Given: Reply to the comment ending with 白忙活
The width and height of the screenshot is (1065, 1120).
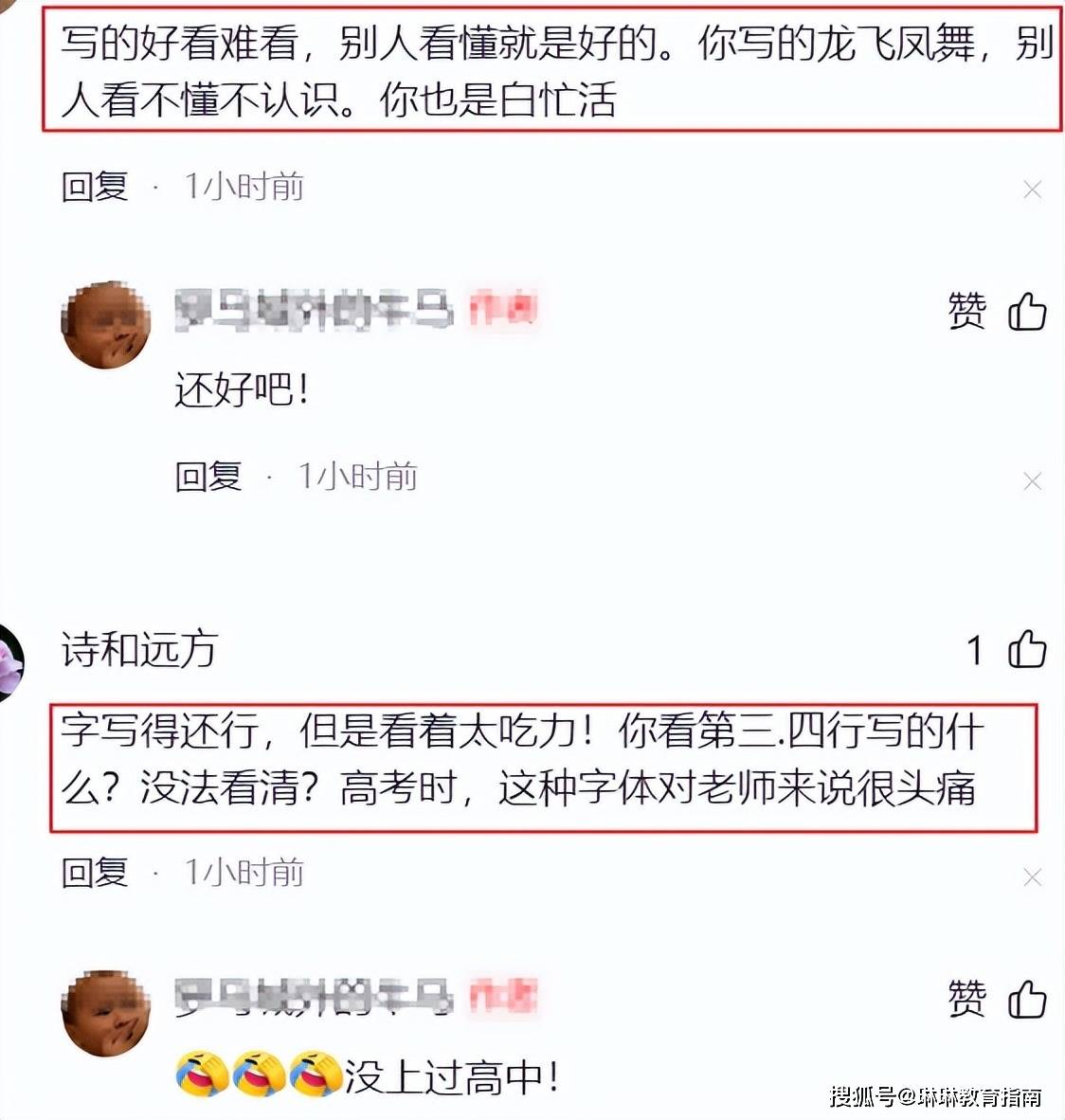Looking at the screenshot, I should pos(95,187).
